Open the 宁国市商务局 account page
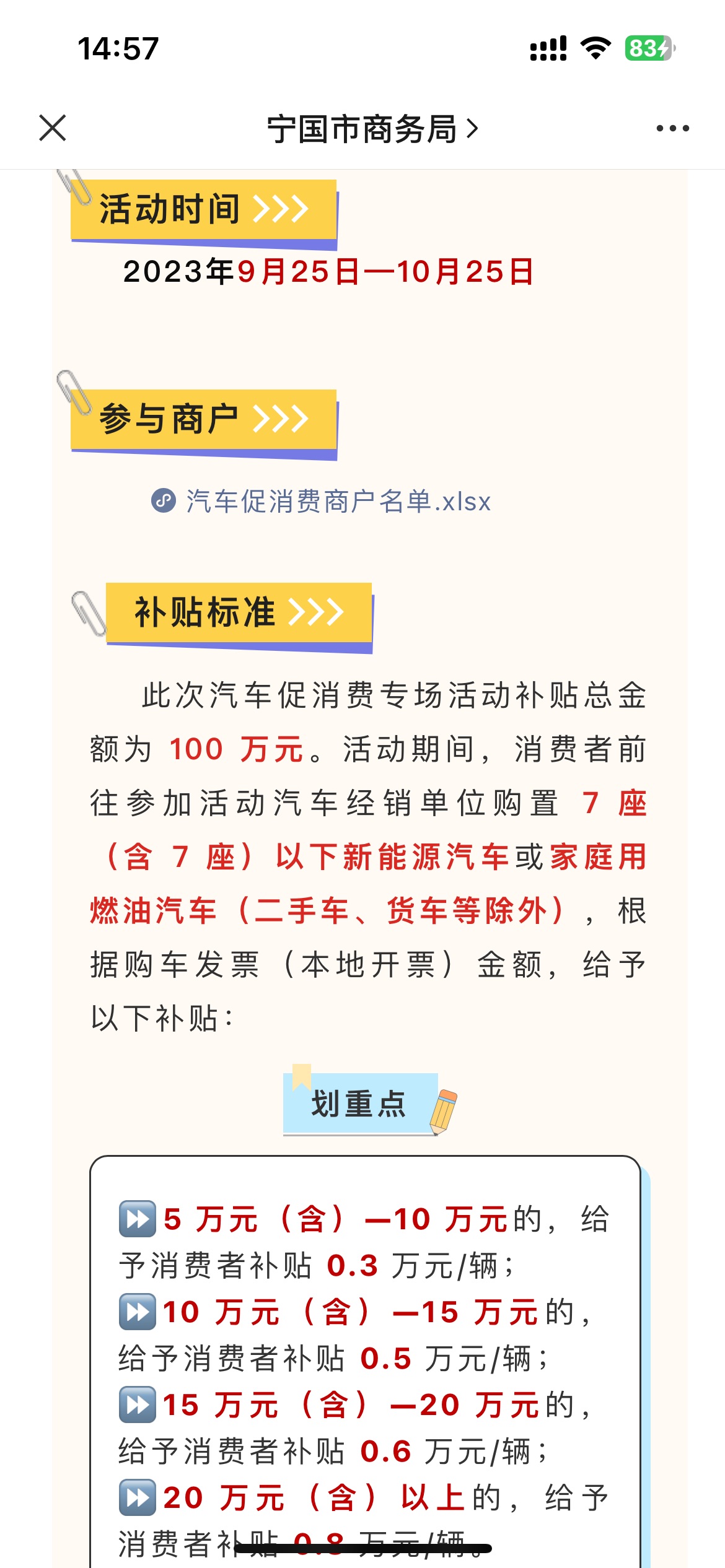 (x=372, y=129)
